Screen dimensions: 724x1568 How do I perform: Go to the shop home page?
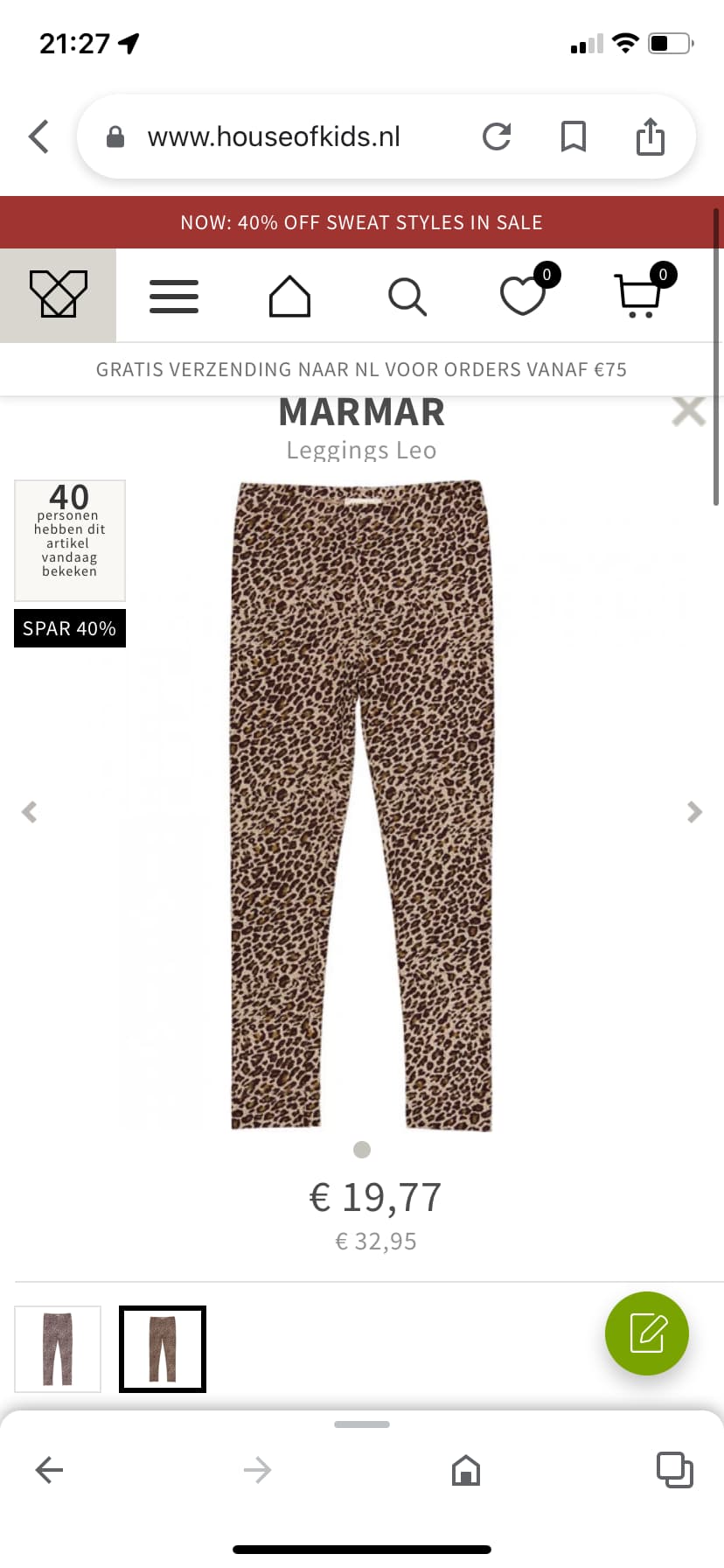click(289, 297)
